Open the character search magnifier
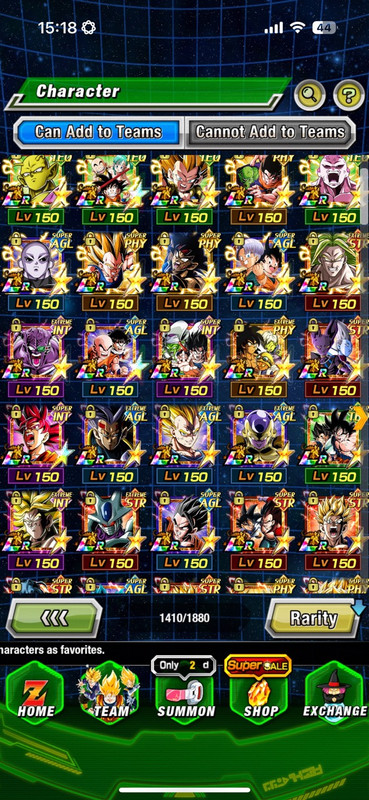Image resolution: width=369 pixels, height=800 pixels. tap(309, 94)
